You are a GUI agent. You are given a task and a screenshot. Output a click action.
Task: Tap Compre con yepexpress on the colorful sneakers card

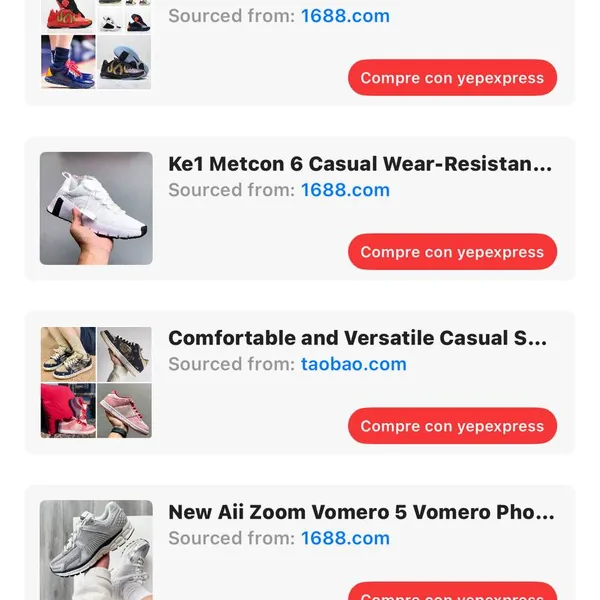(x=452, y=78)
